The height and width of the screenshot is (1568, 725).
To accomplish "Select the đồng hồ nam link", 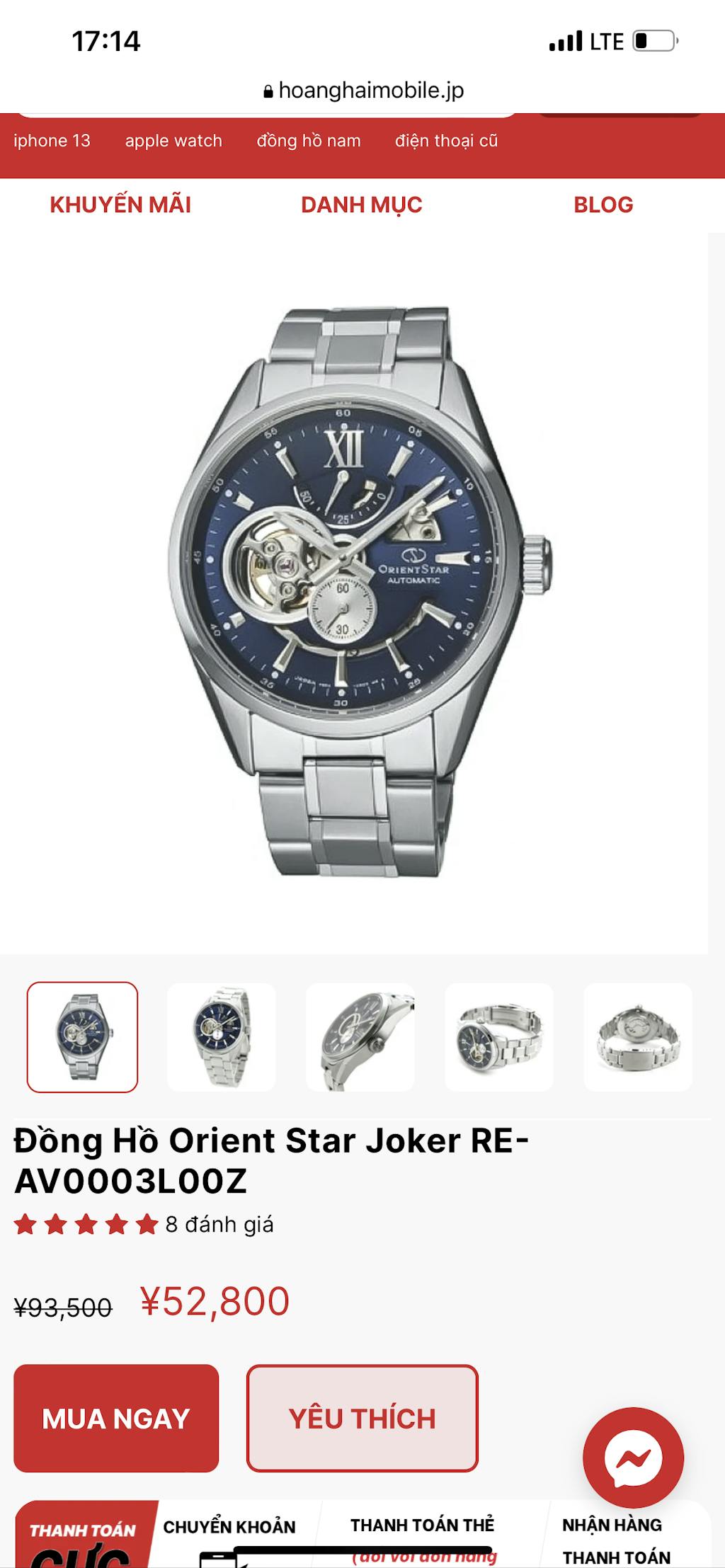I will (309, 141).
